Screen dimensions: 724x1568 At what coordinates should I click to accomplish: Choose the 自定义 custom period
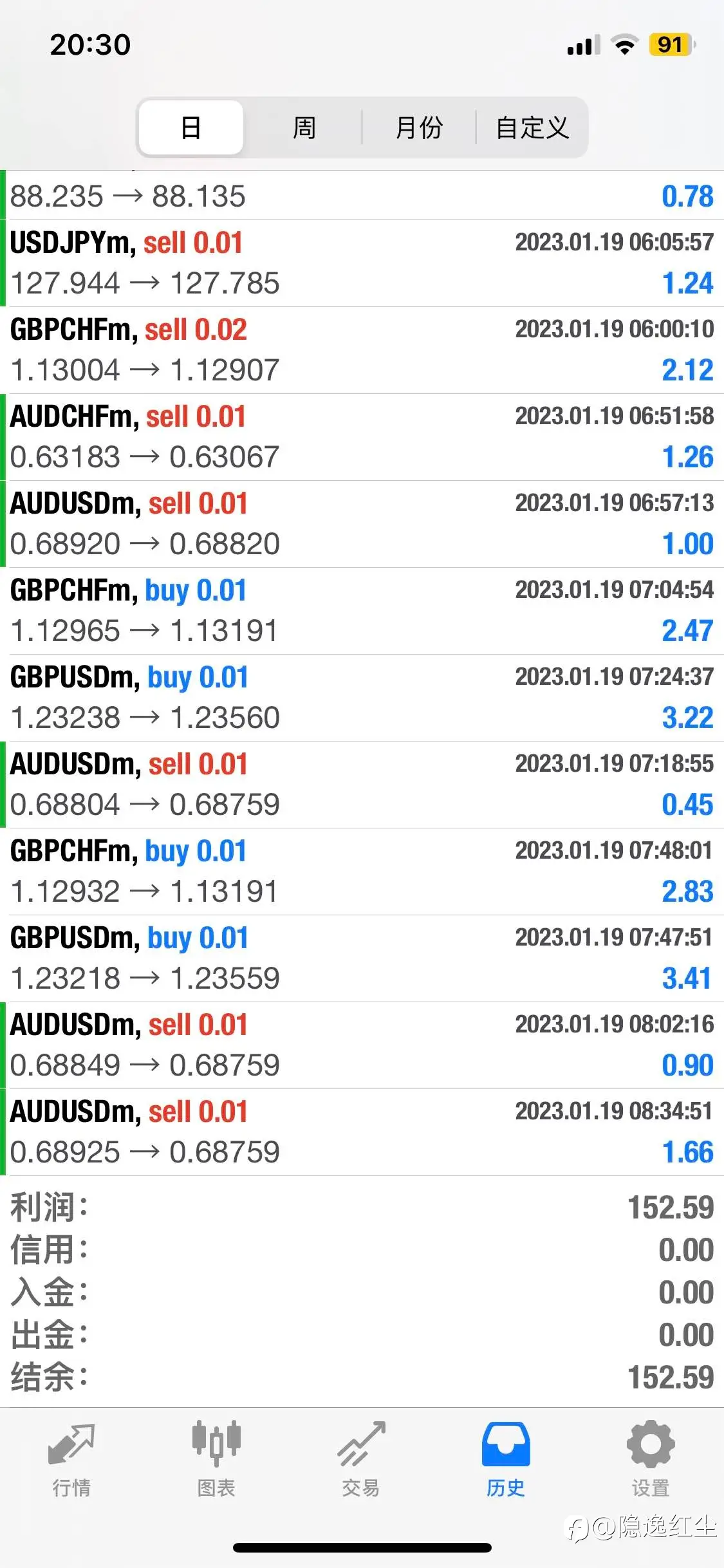click(532, 127)
